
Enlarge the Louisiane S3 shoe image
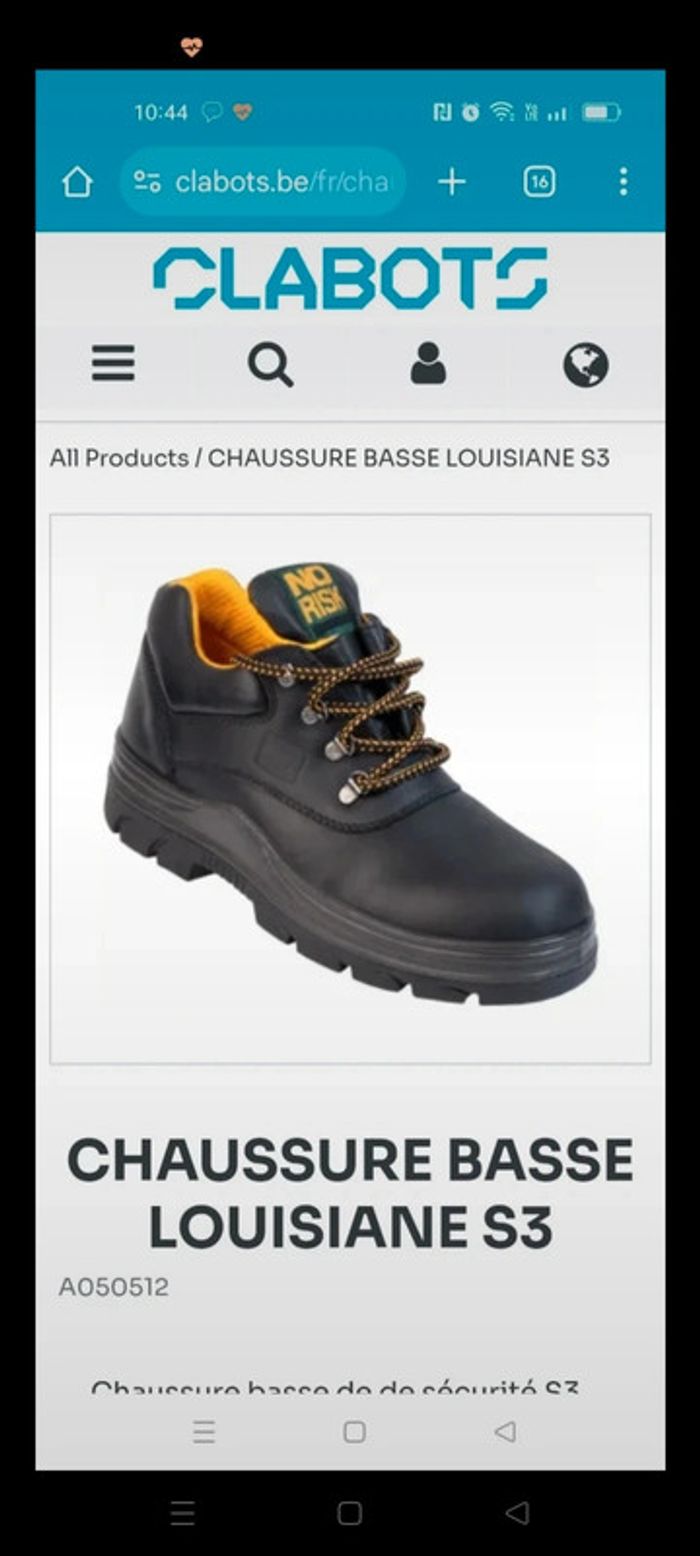350,788
